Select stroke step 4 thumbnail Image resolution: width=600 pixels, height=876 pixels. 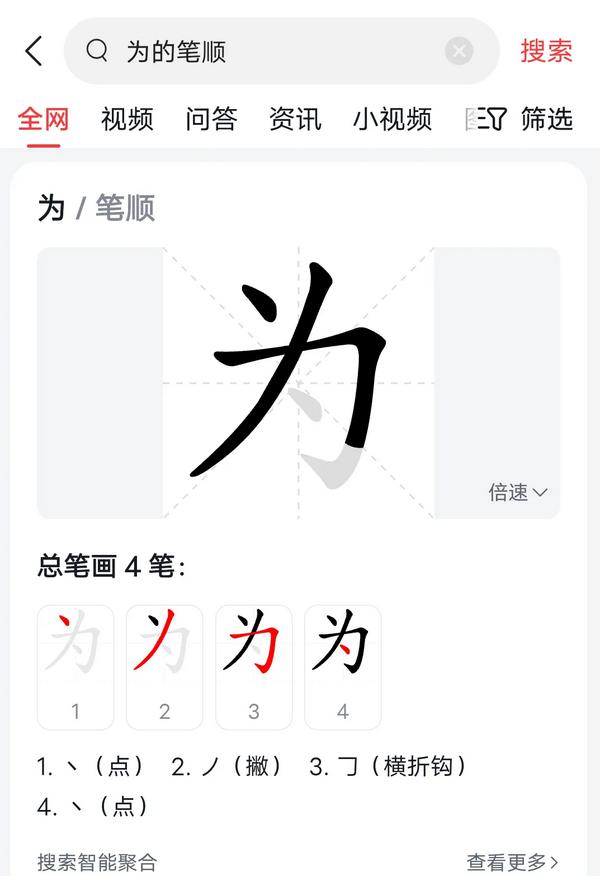342,666
